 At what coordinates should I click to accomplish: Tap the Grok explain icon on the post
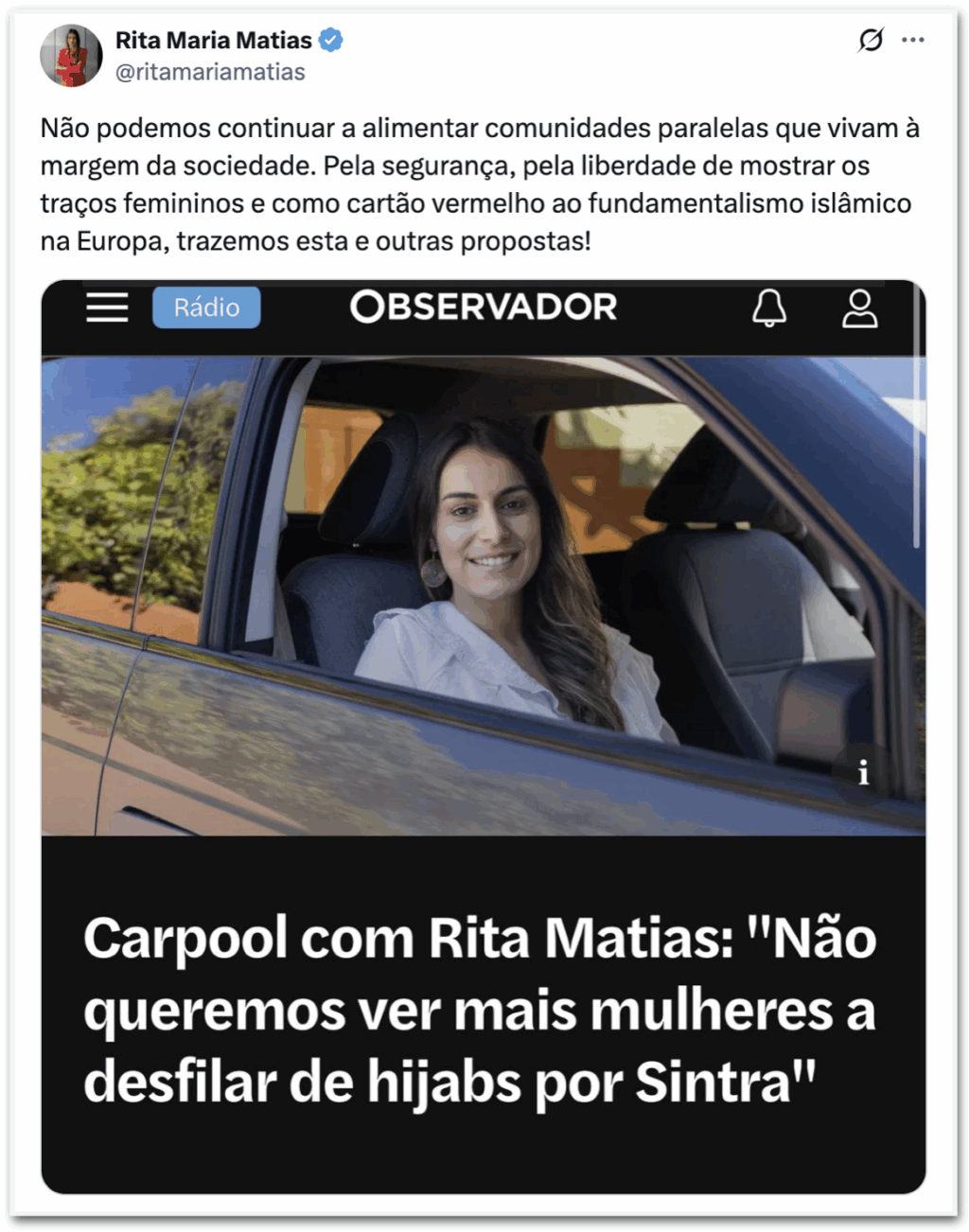[871, 40]
